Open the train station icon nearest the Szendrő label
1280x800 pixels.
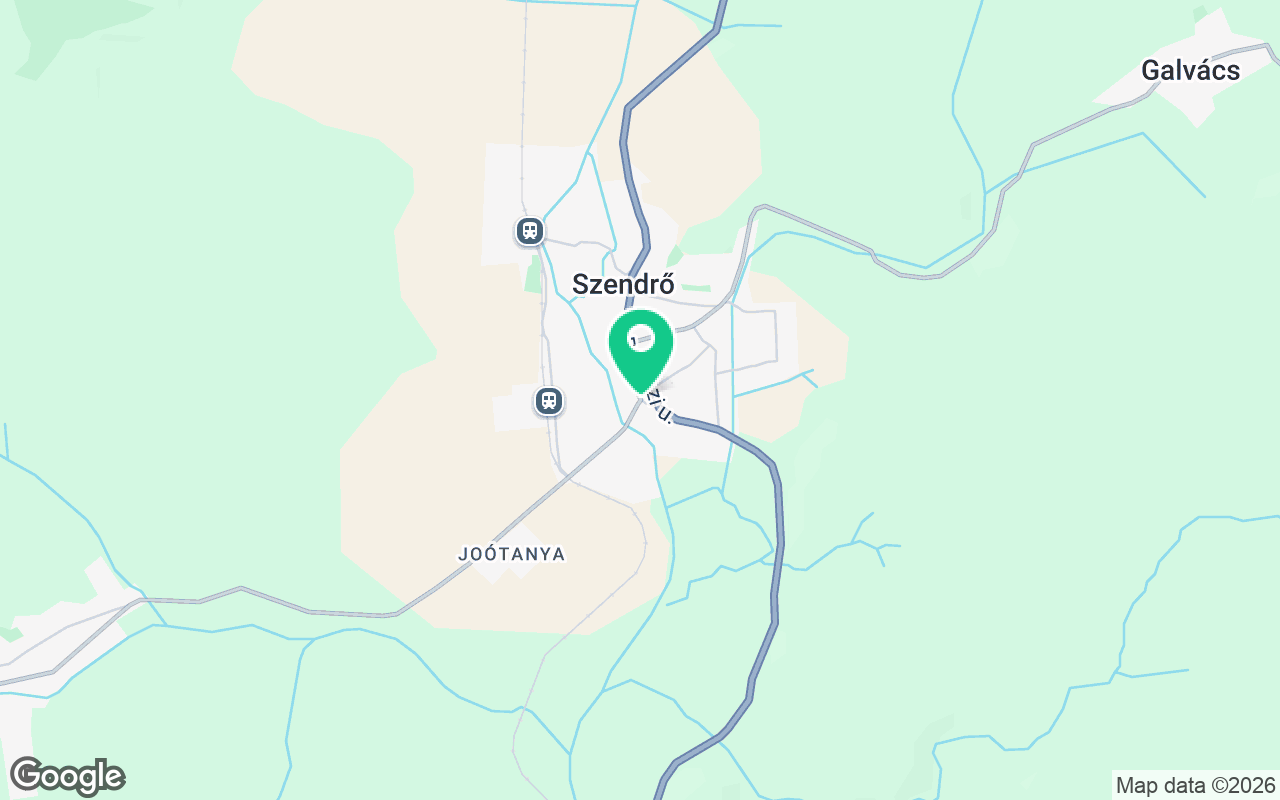coord(529,231)
